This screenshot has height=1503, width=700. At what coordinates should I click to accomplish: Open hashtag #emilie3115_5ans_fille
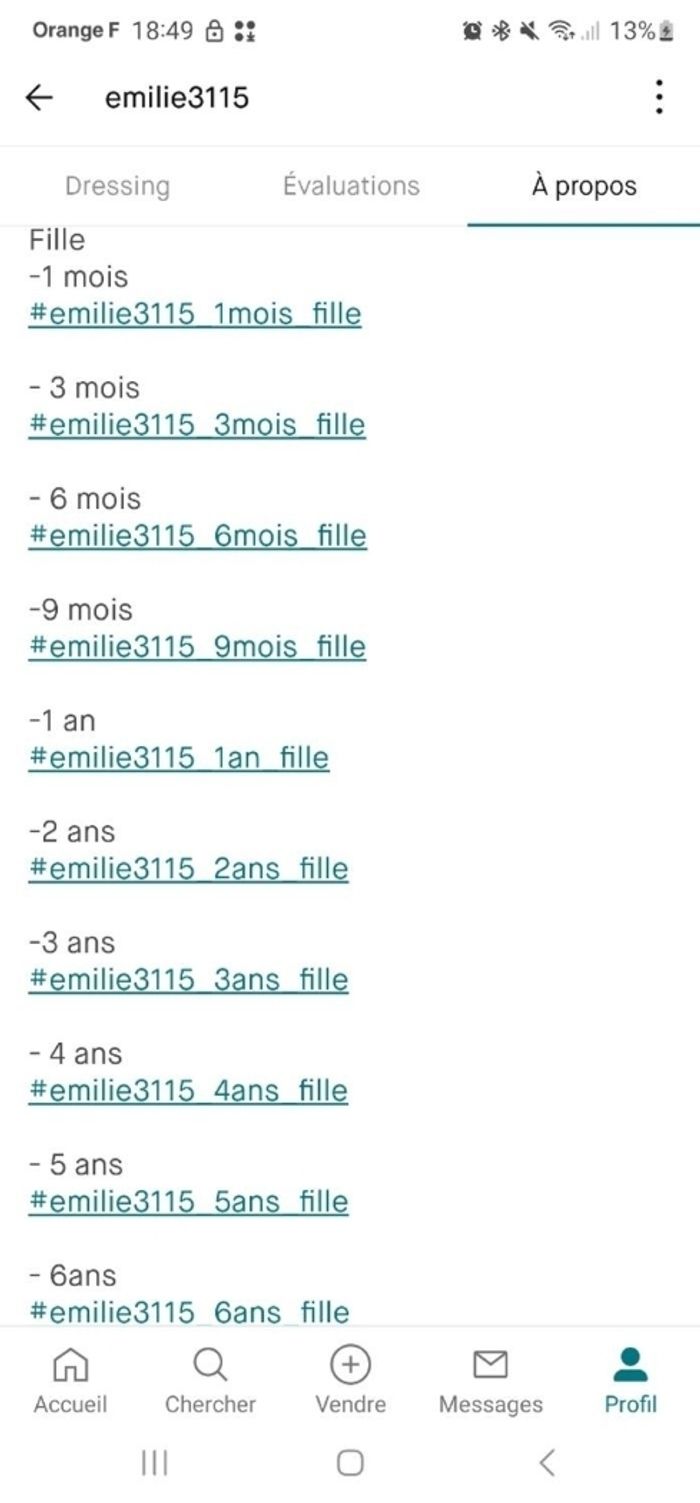pyautogui.click(x=188, y=1202)
